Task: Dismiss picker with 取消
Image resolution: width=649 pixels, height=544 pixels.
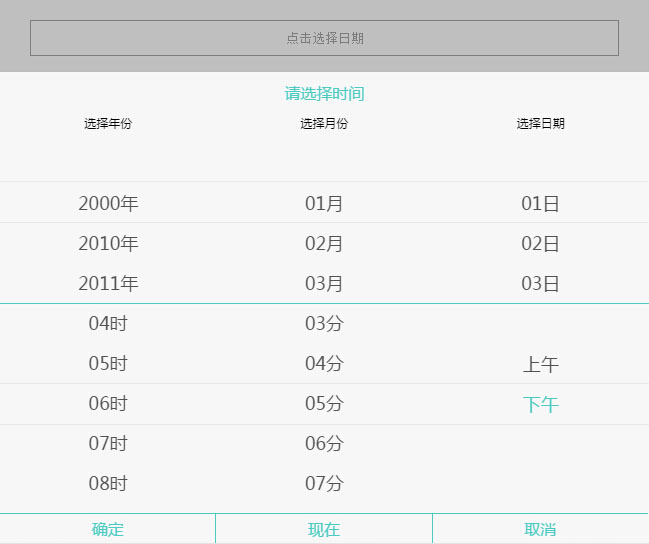Action: 540,530
